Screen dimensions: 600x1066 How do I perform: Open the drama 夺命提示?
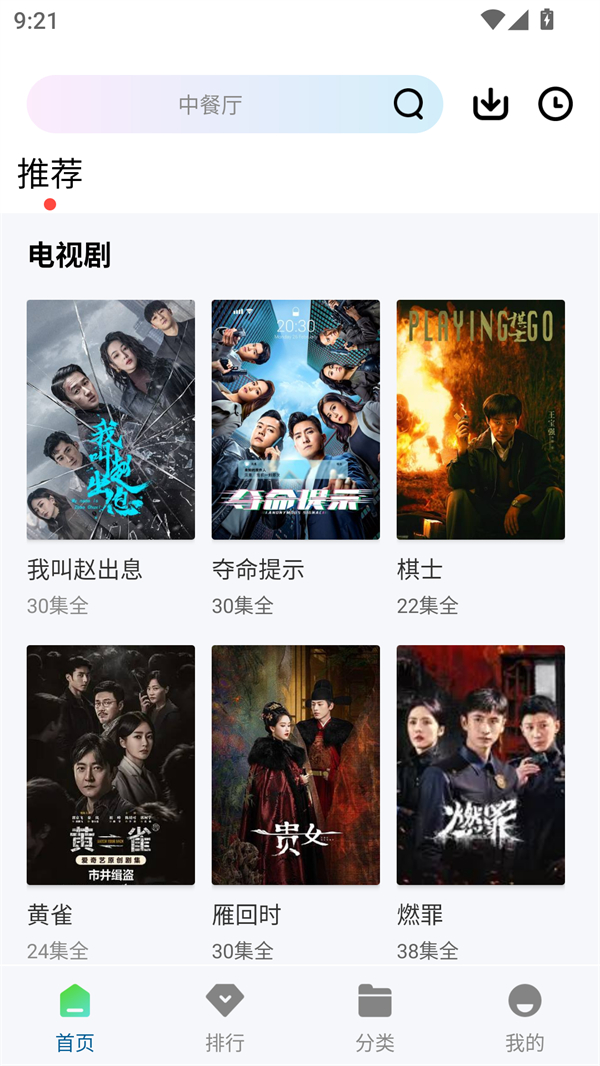296,420
